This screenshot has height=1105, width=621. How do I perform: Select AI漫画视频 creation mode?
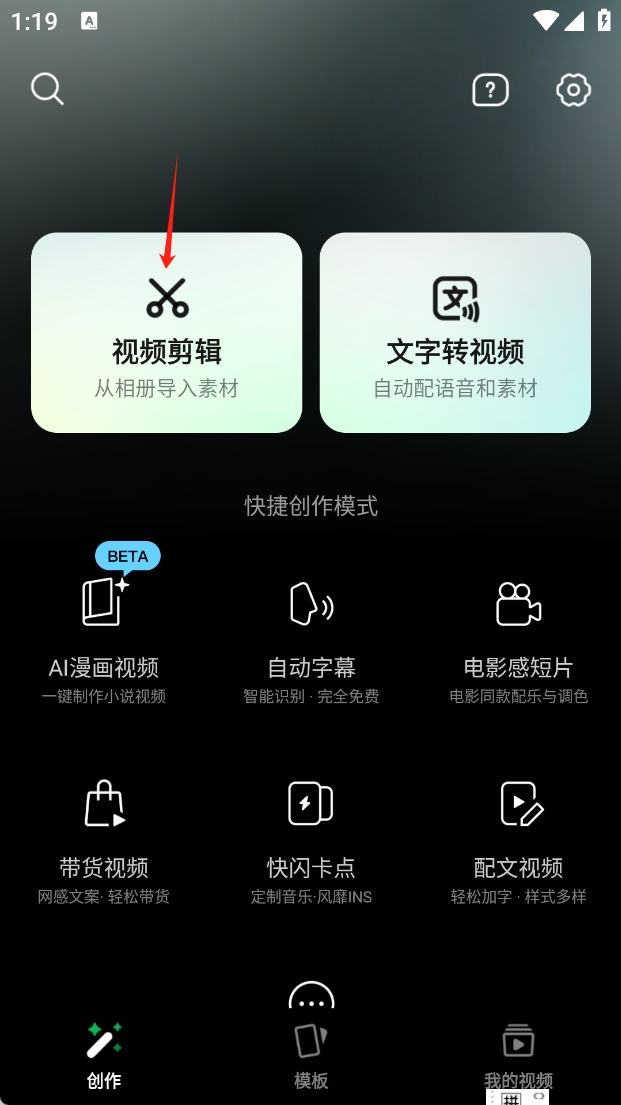click(104, 630)
